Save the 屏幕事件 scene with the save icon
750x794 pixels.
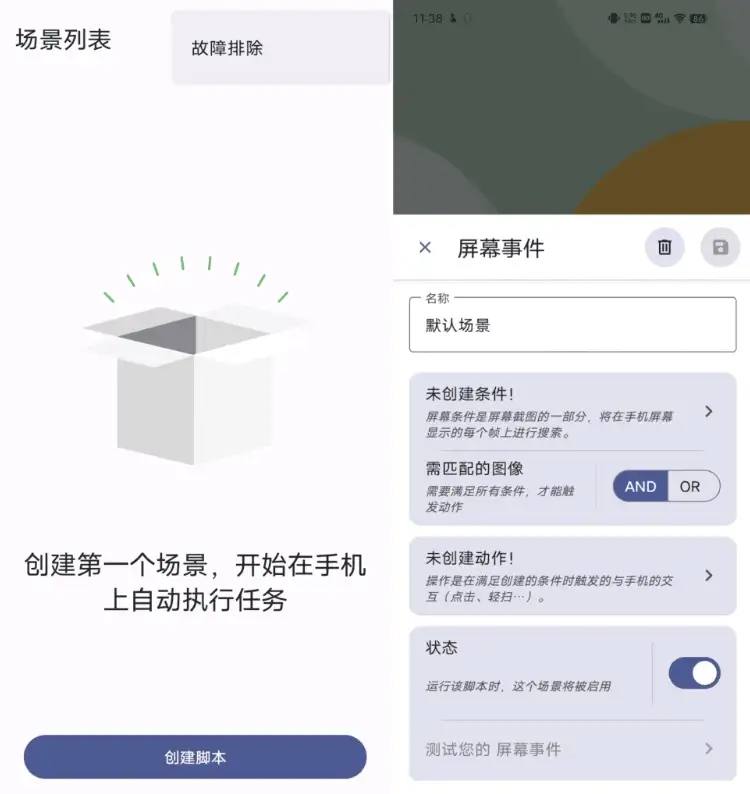point(719,247)
